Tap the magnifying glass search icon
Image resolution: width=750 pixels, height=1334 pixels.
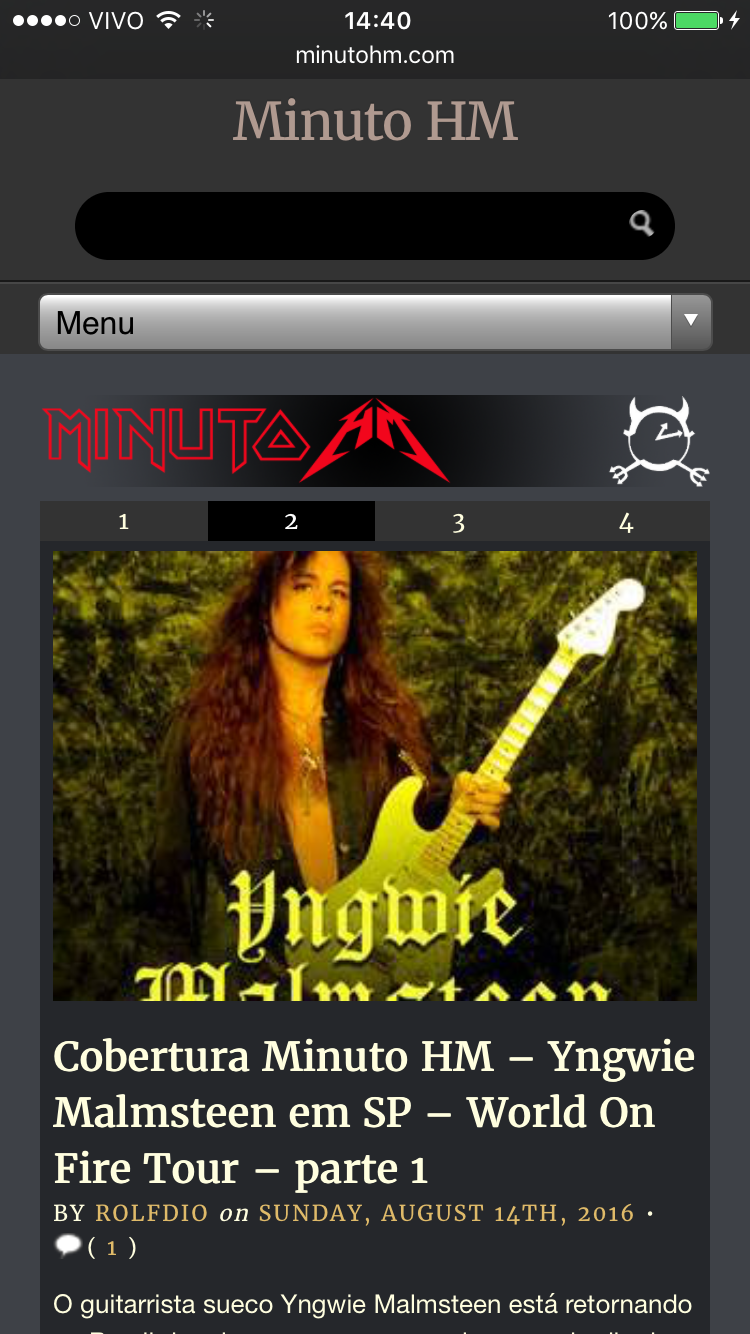click(641, 223)
